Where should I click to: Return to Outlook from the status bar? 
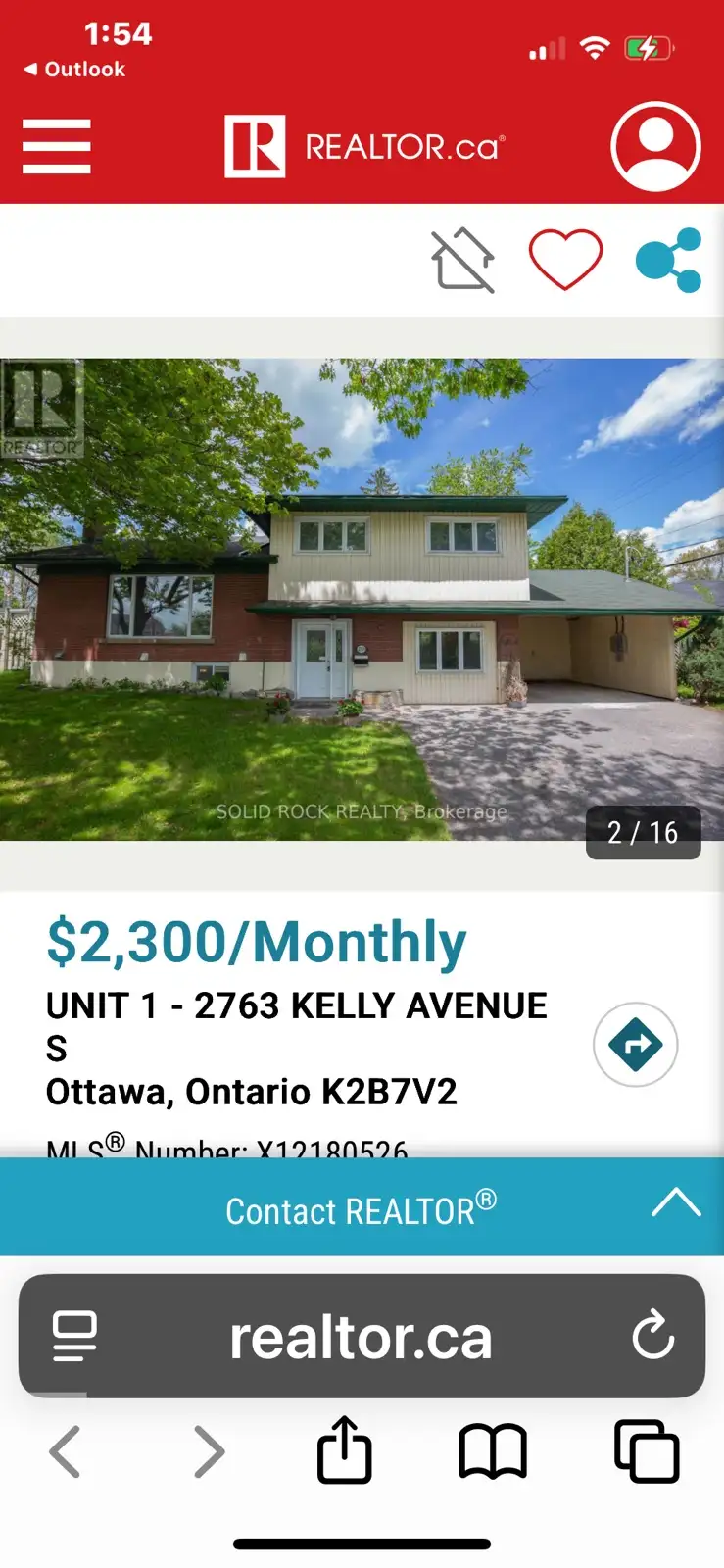click(x=74, y=70)
